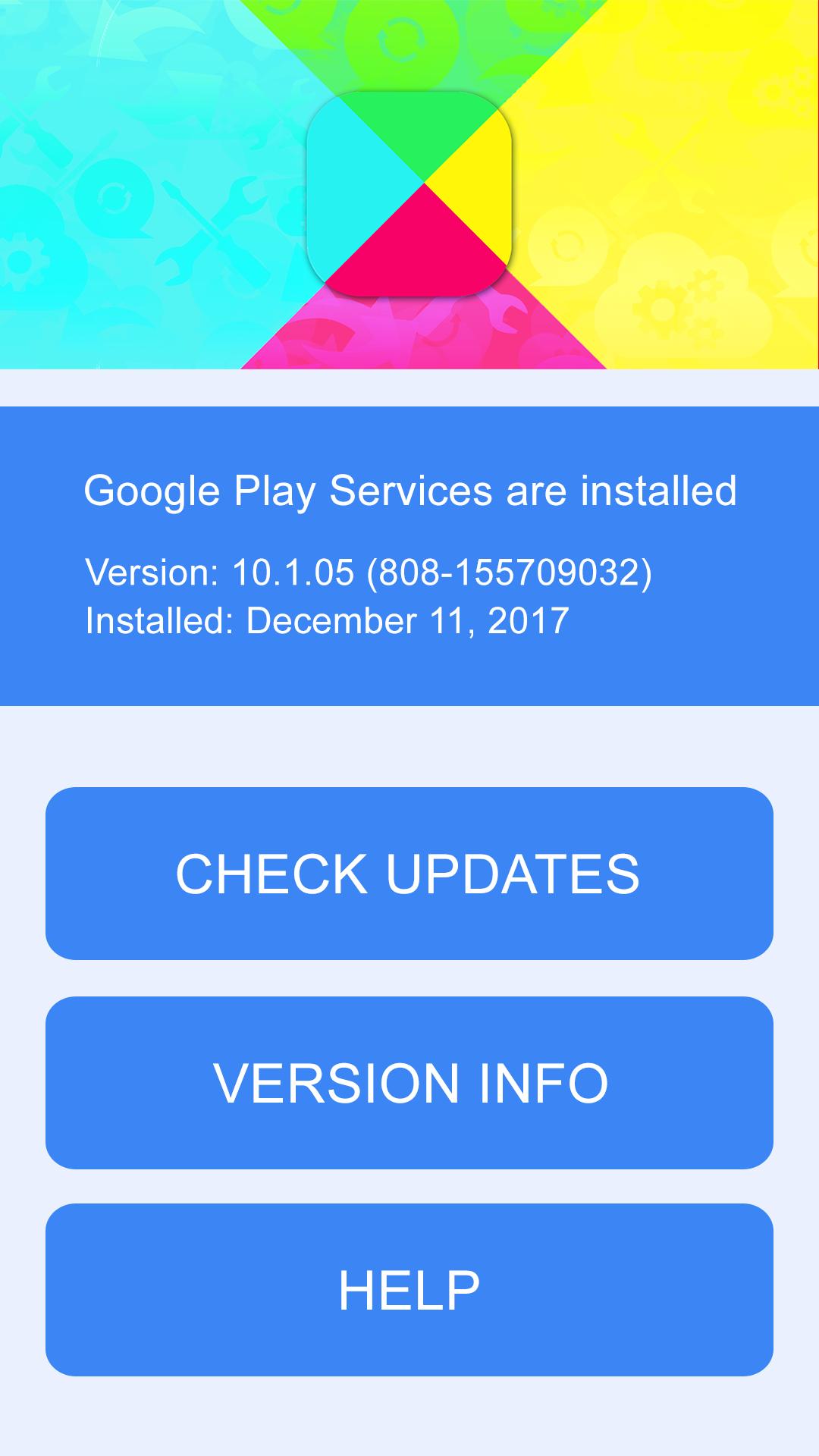
Task: Open the HELP section
Action: [409, 1290]
